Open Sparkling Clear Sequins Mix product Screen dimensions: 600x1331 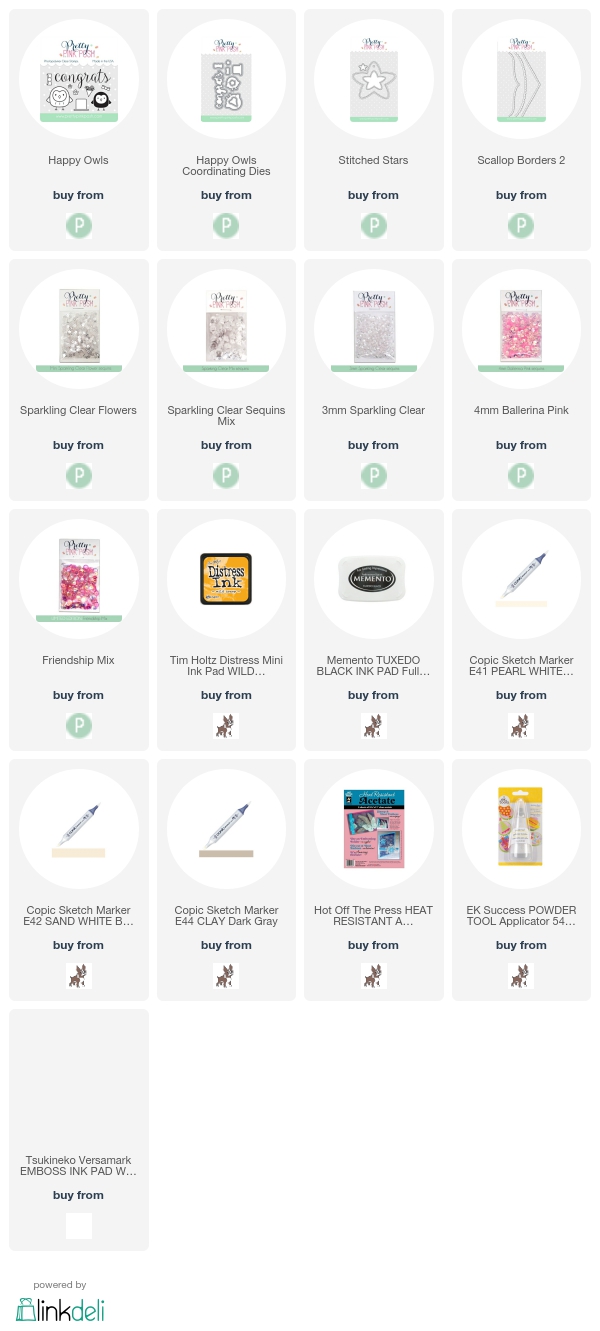[226, 380]
